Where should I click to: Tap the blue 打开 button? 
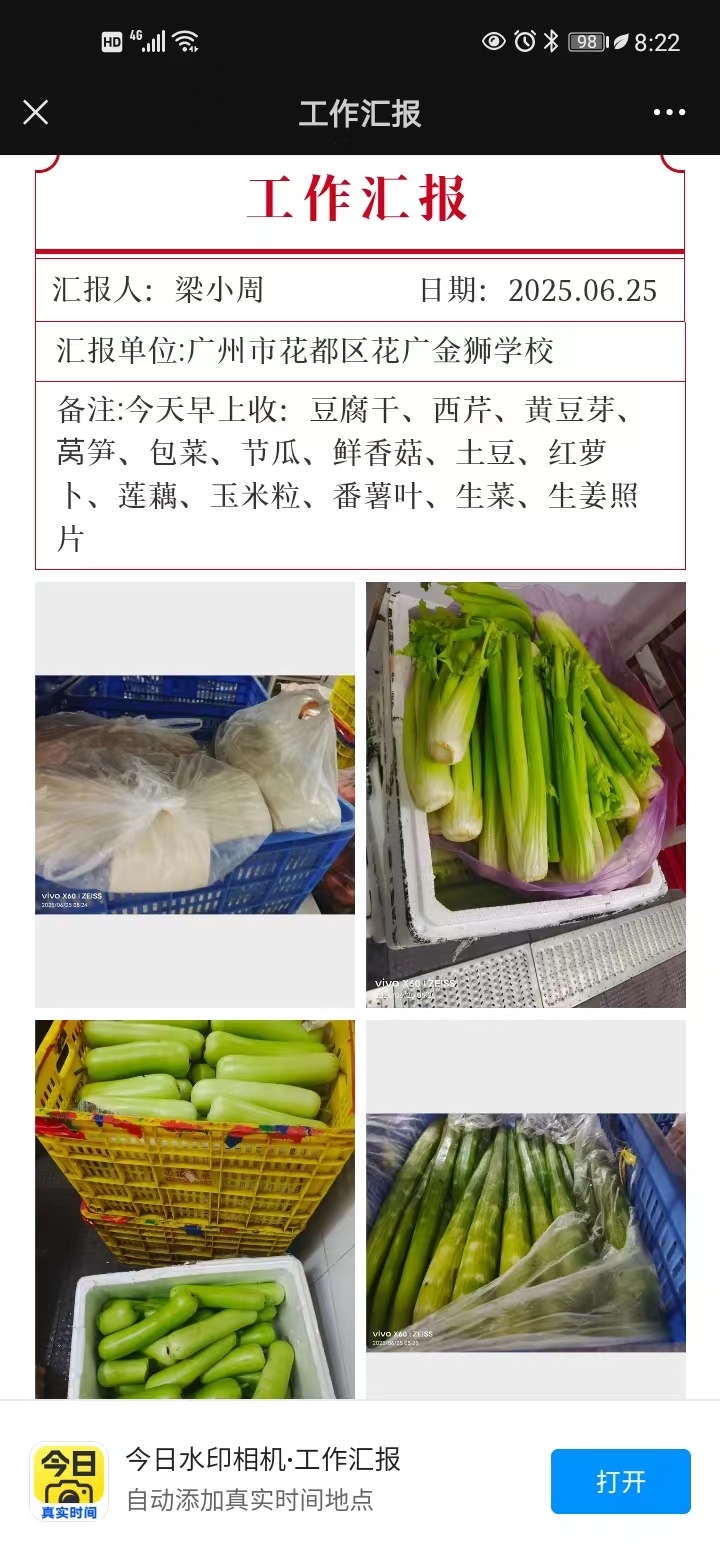point(620,1481)
